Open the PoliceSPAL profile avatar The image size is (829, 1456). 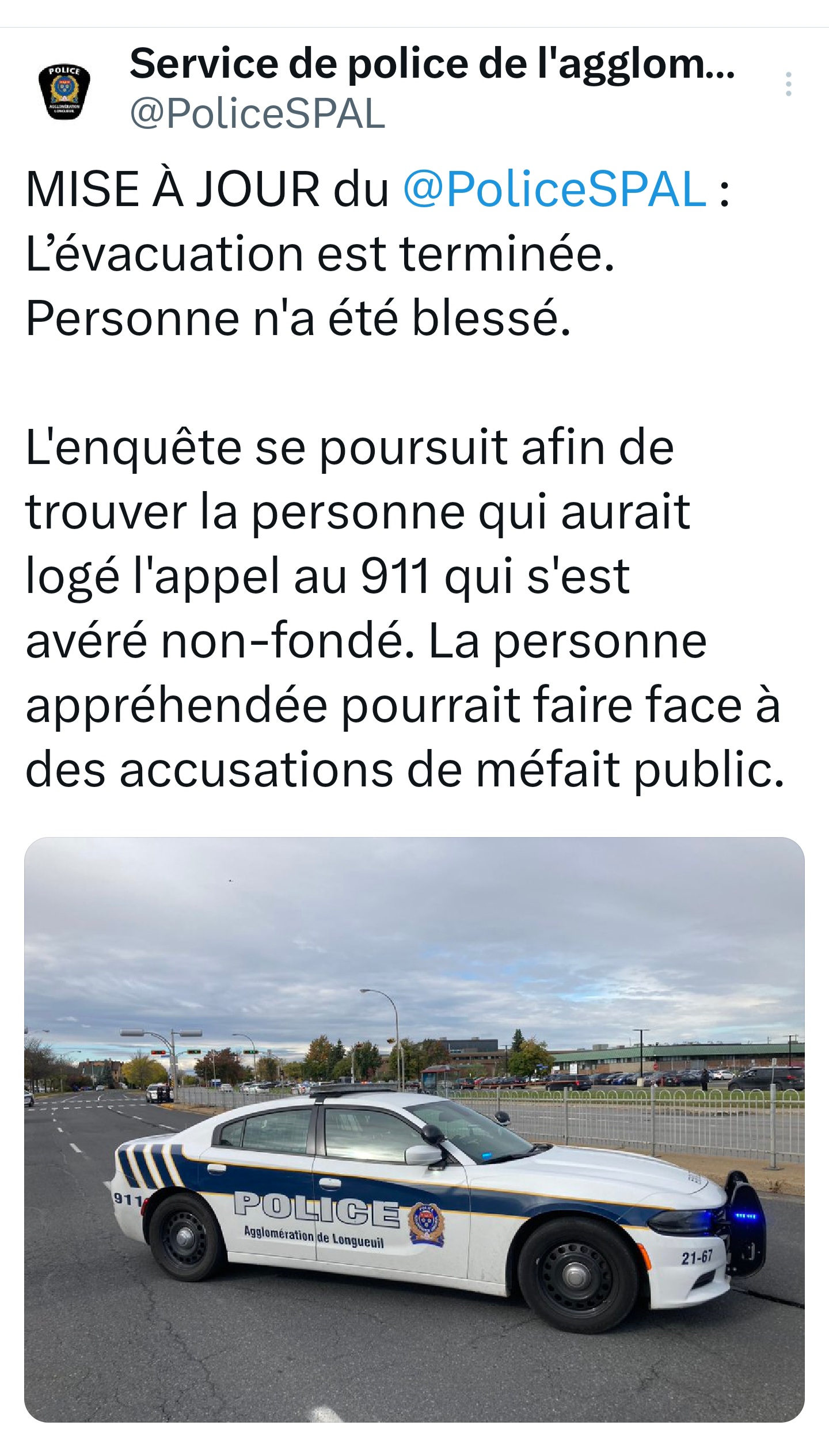[64, 92]
